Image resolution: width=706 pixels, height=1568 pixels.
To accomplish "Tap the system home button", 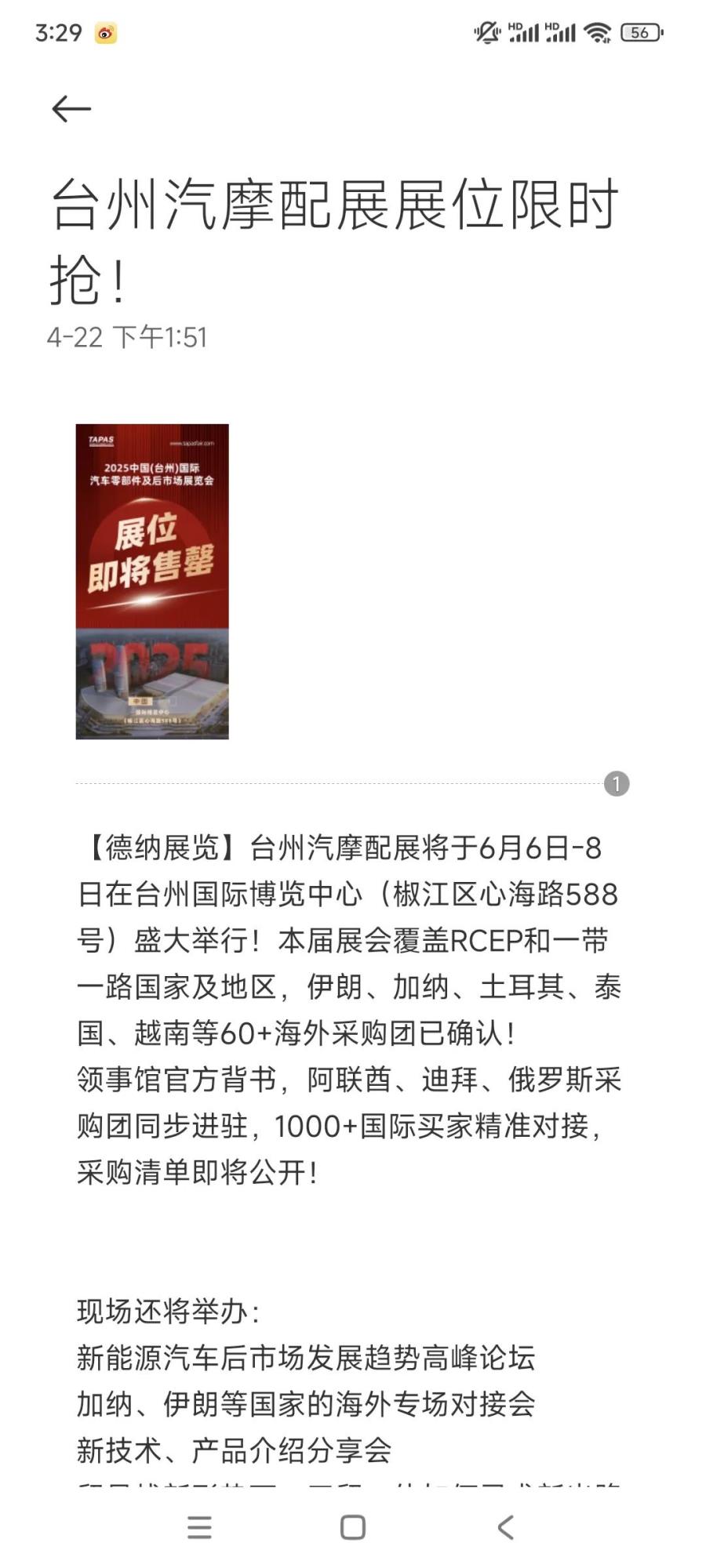I will [x=353, y=1527].
